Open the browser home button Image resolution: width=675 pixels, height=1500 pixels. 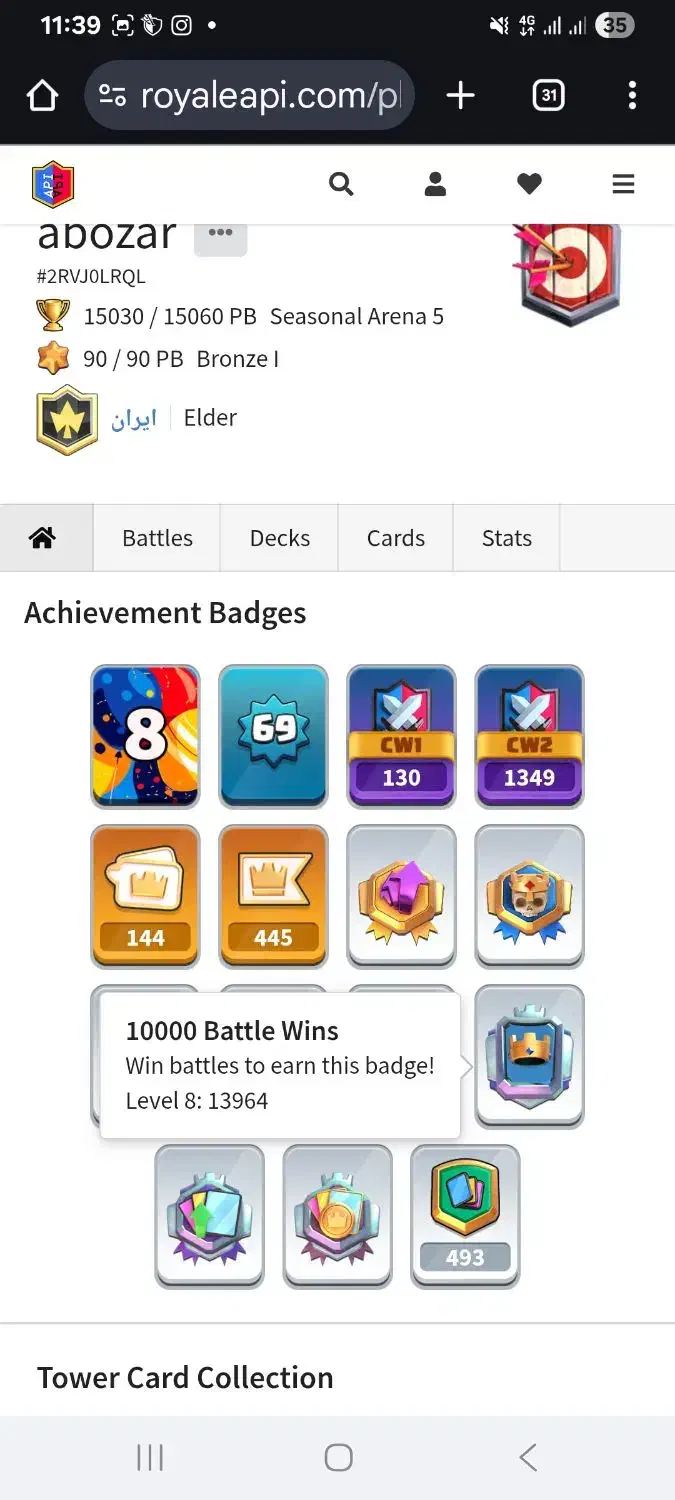(x=42, y=96)
